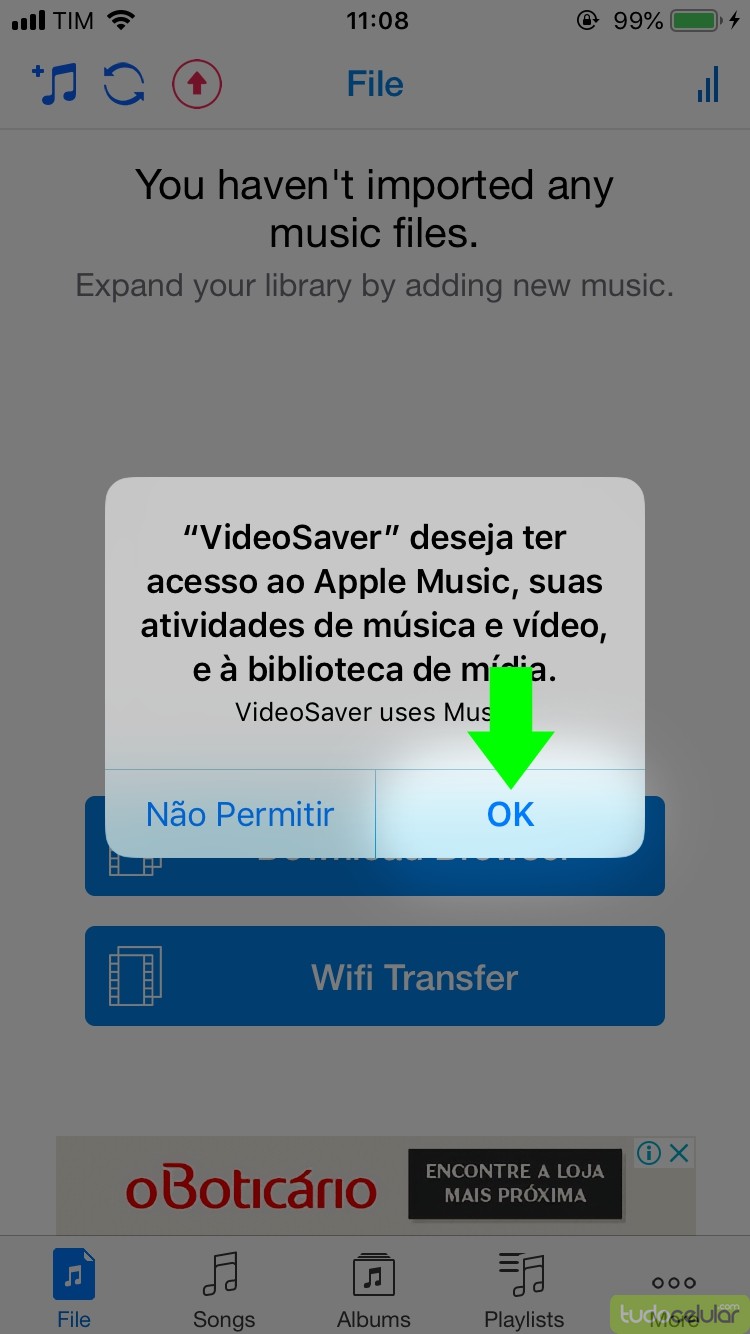The image size is (750, 1334).
Task: Open Wifi Transfer
Action: coord(375,976)
